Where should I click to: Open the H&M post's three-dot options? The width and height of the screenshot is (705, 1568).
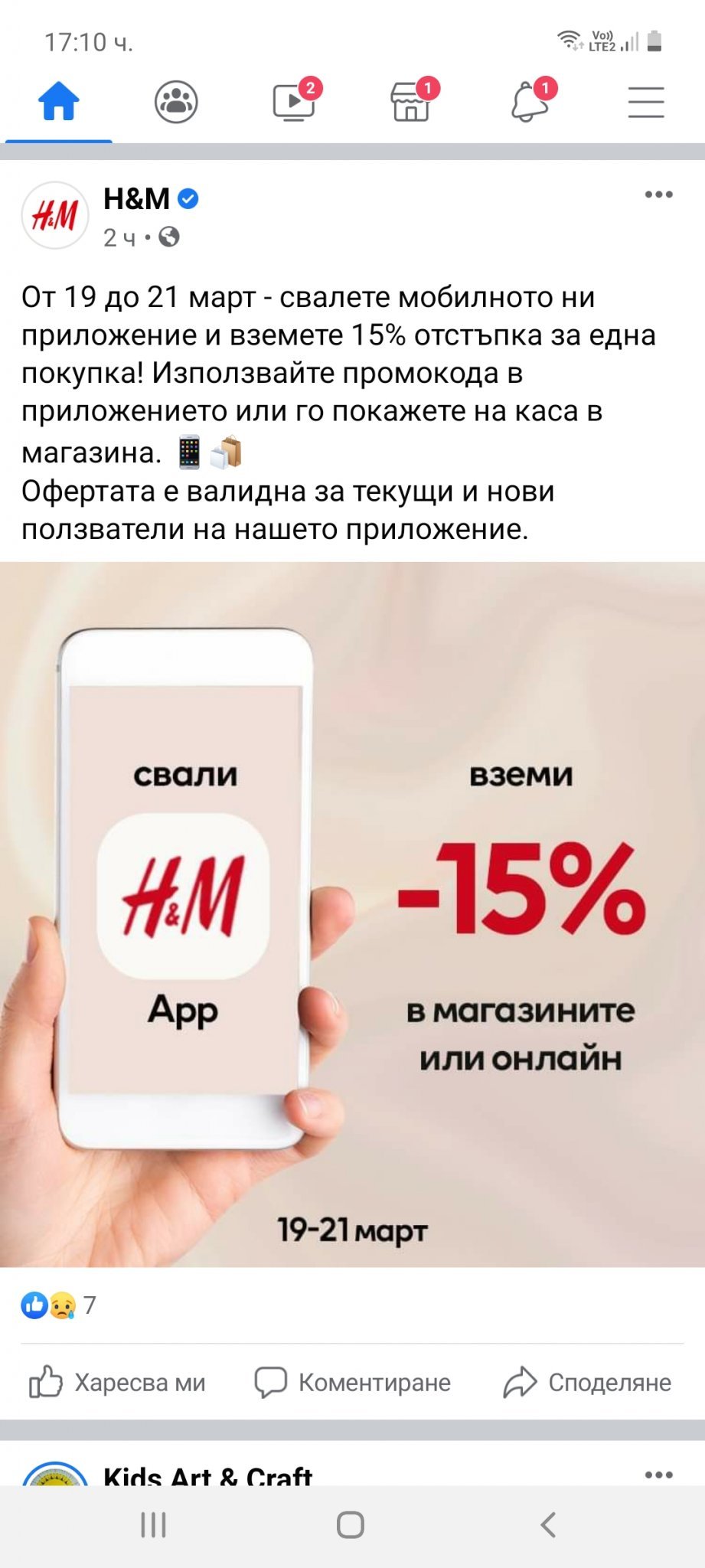tap(658, 194)
